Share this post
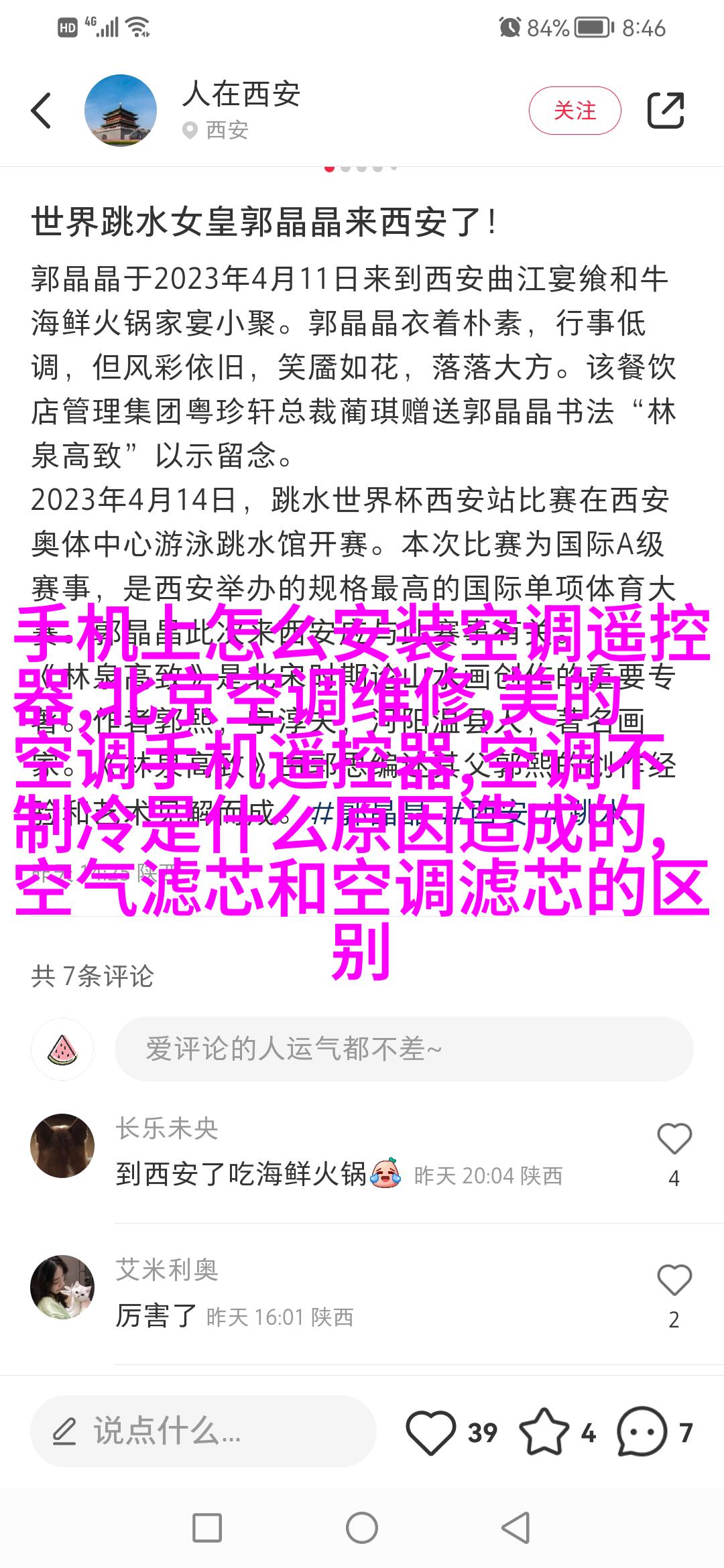The height and width of the screenshot is (1568, 724). tap(665, 111)
